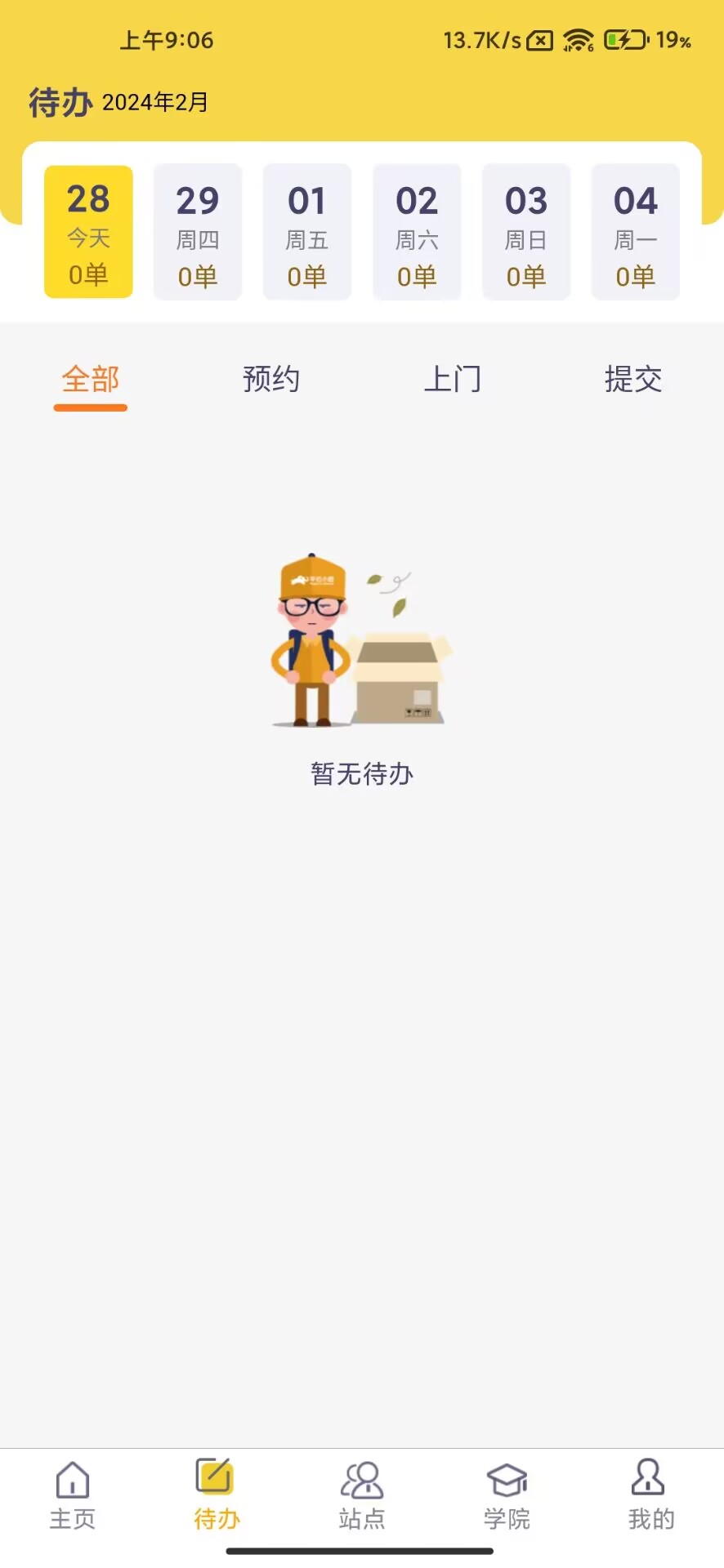Open the 提交 tab
The image size is (724, 1568).
635,379
